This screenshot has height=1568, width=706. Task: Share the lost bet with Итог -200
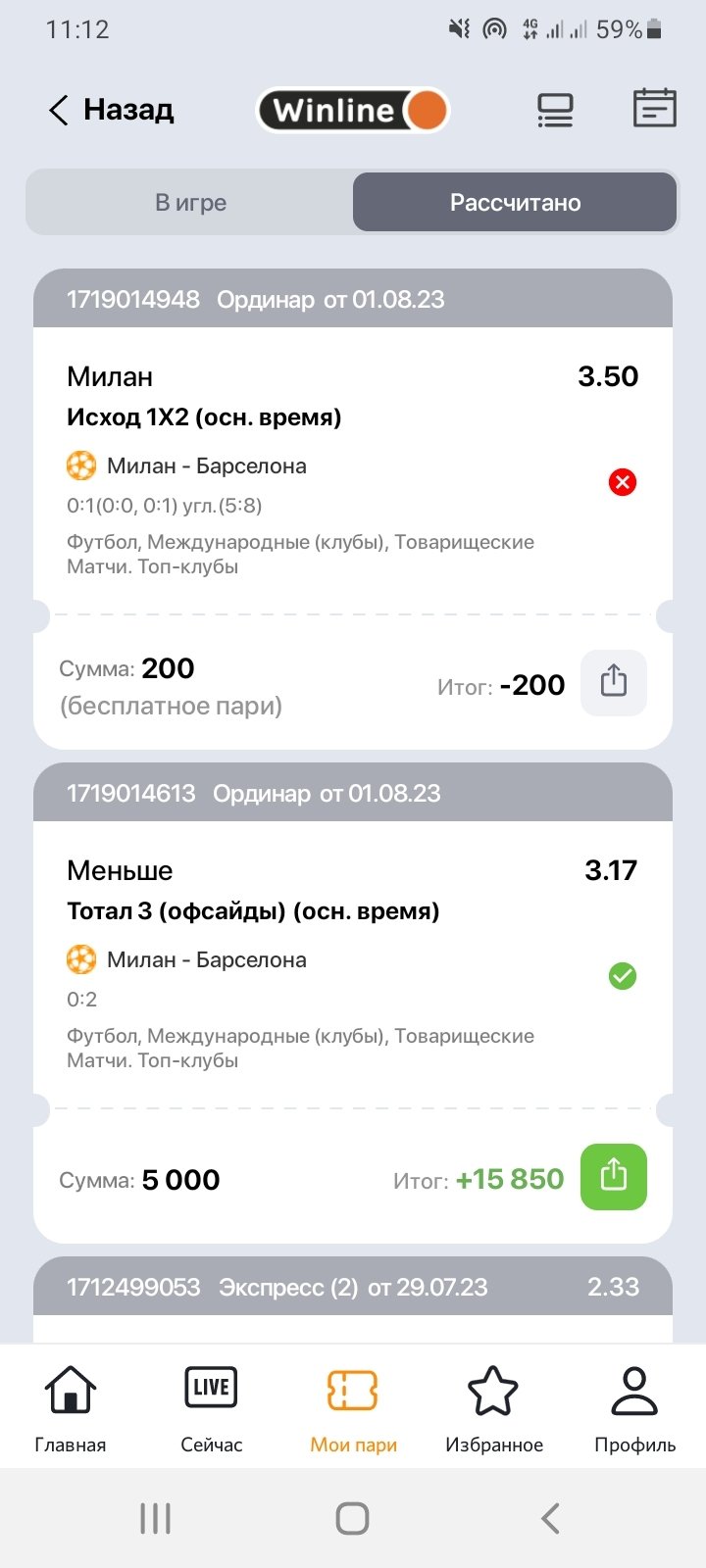coord(614,682)
